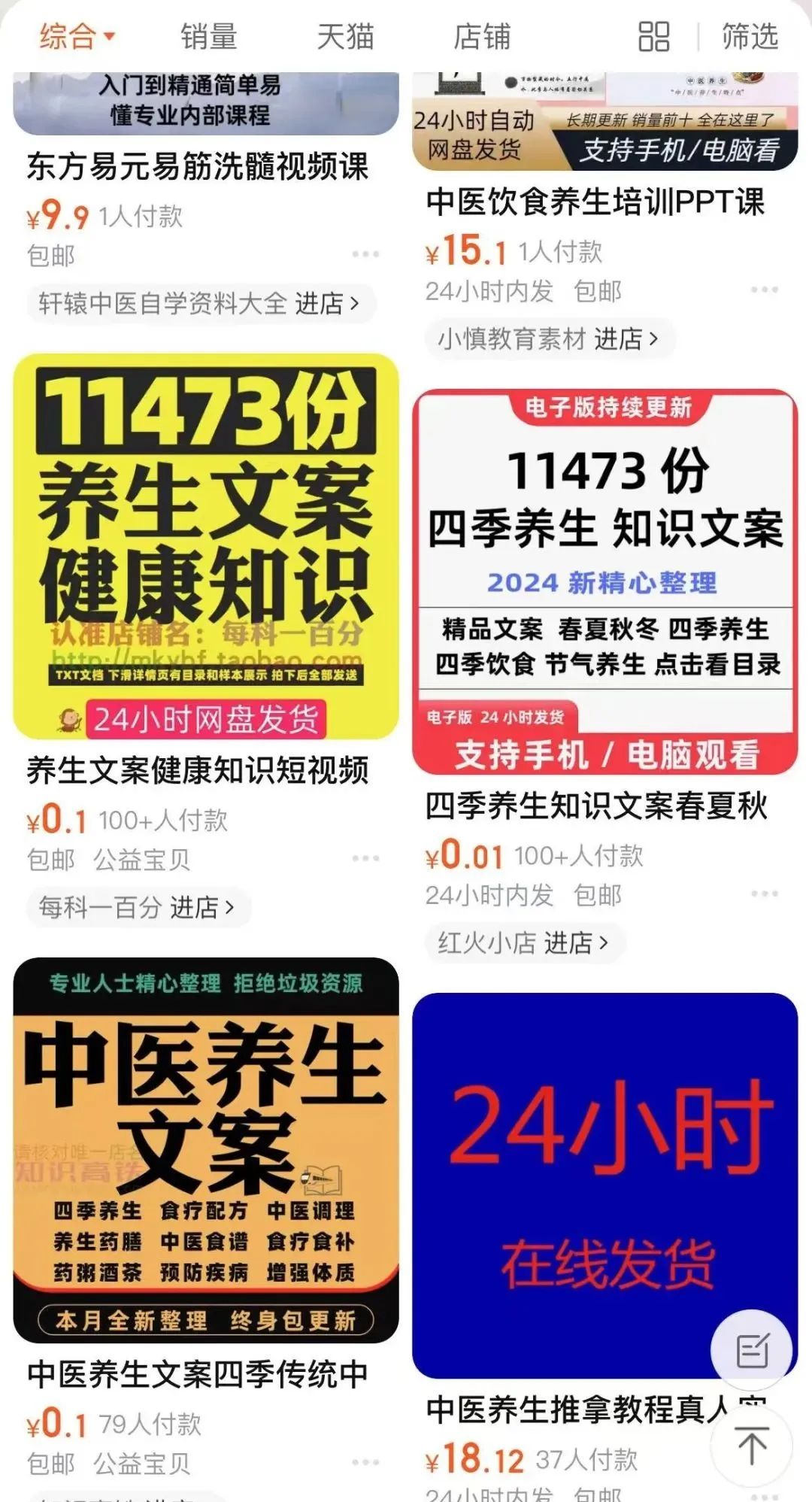Sort results by 销量
The width and height of the screenshot is (812, 1502).
[x=208, y=35]
